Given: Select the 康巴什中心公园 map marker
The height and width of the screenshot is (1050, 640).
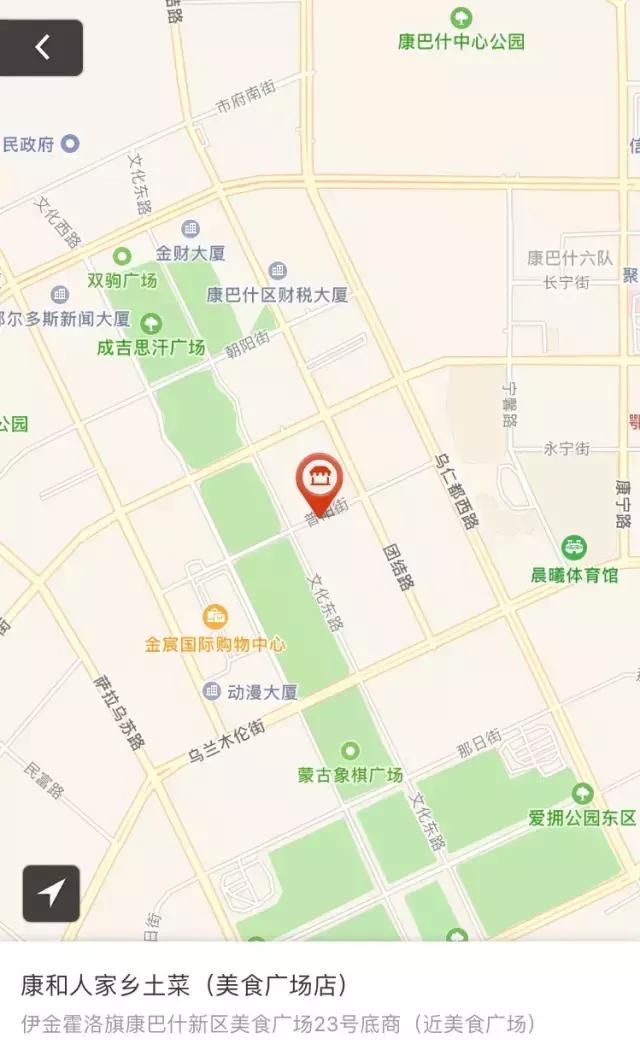Looking at the screenshot, I should 461,17.
